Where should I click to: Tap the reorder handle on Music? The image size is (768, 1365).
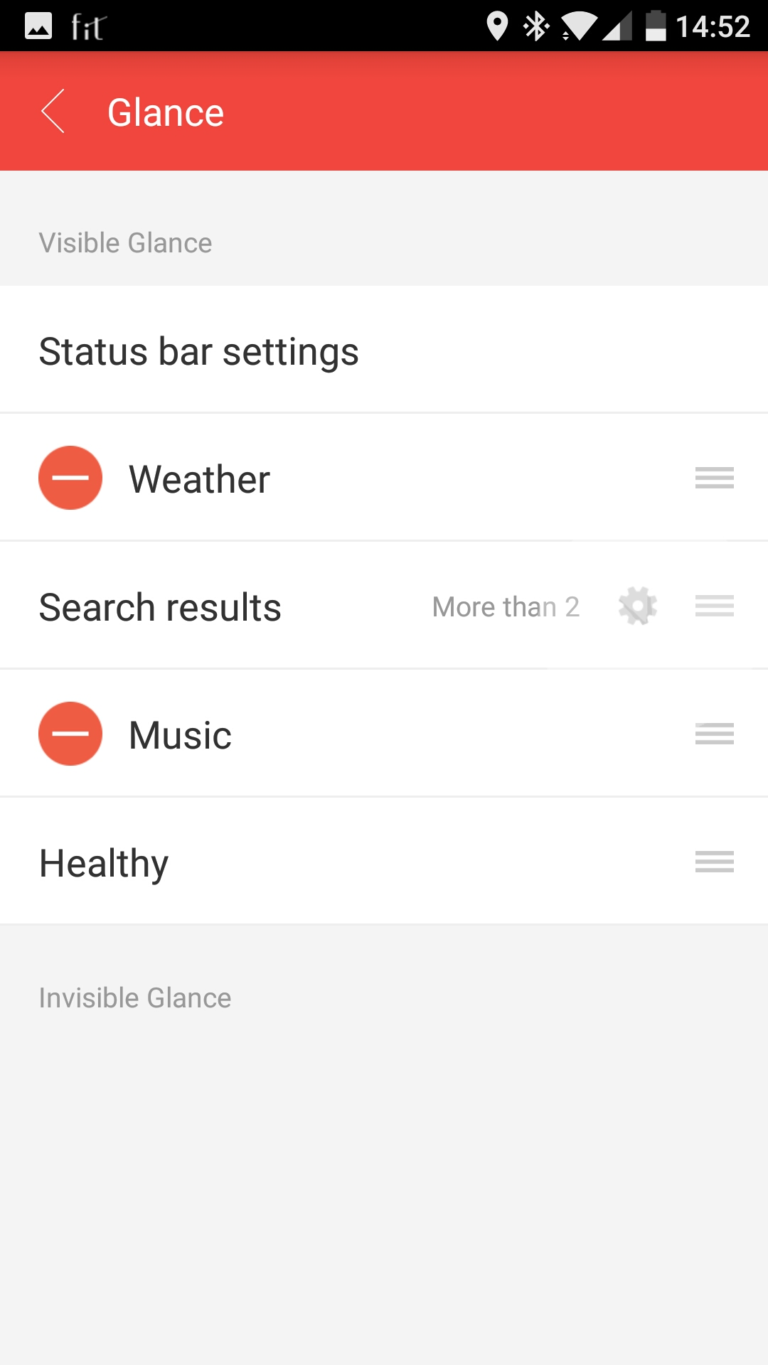[715, 734]
